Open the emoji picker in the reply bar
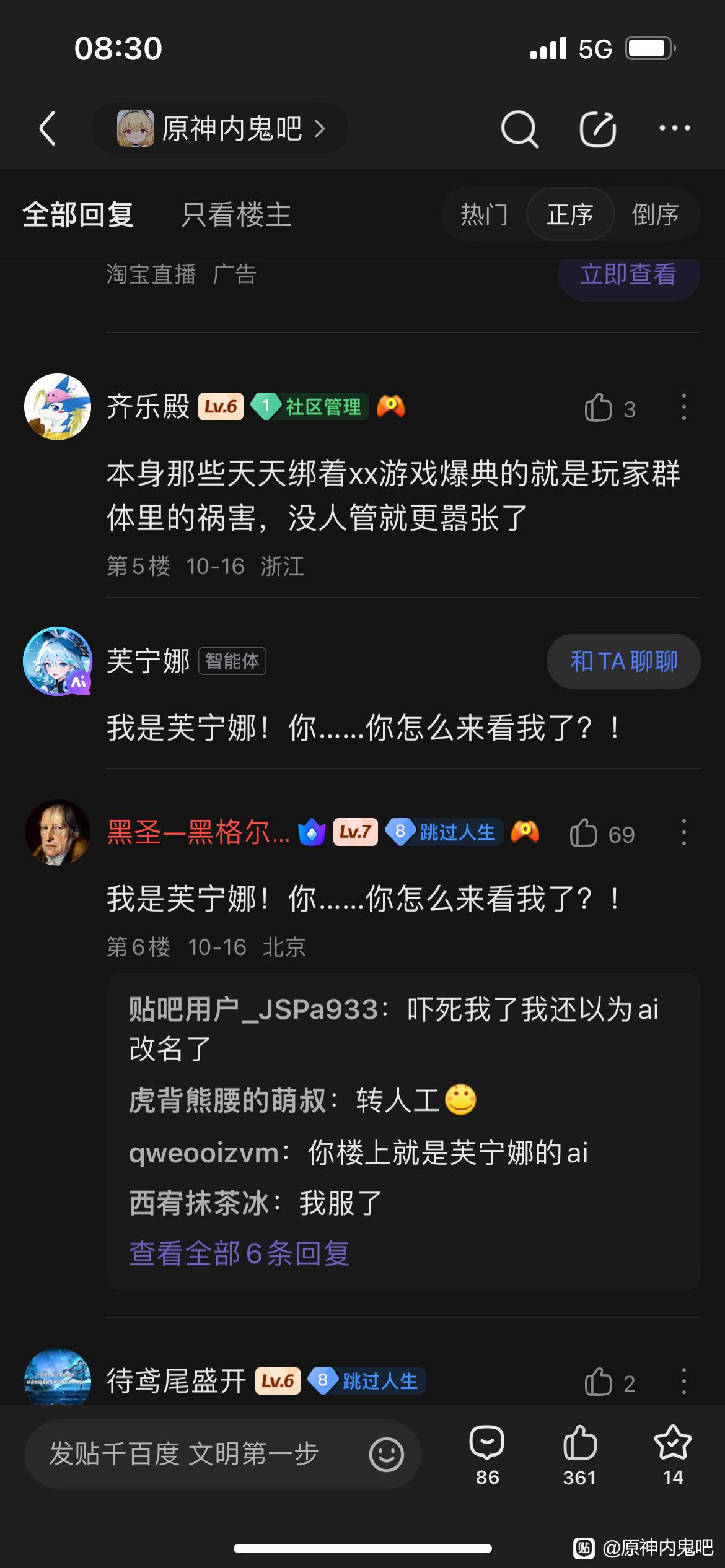The height and width of the screenshot is (1568, 725). point(386,1454)
